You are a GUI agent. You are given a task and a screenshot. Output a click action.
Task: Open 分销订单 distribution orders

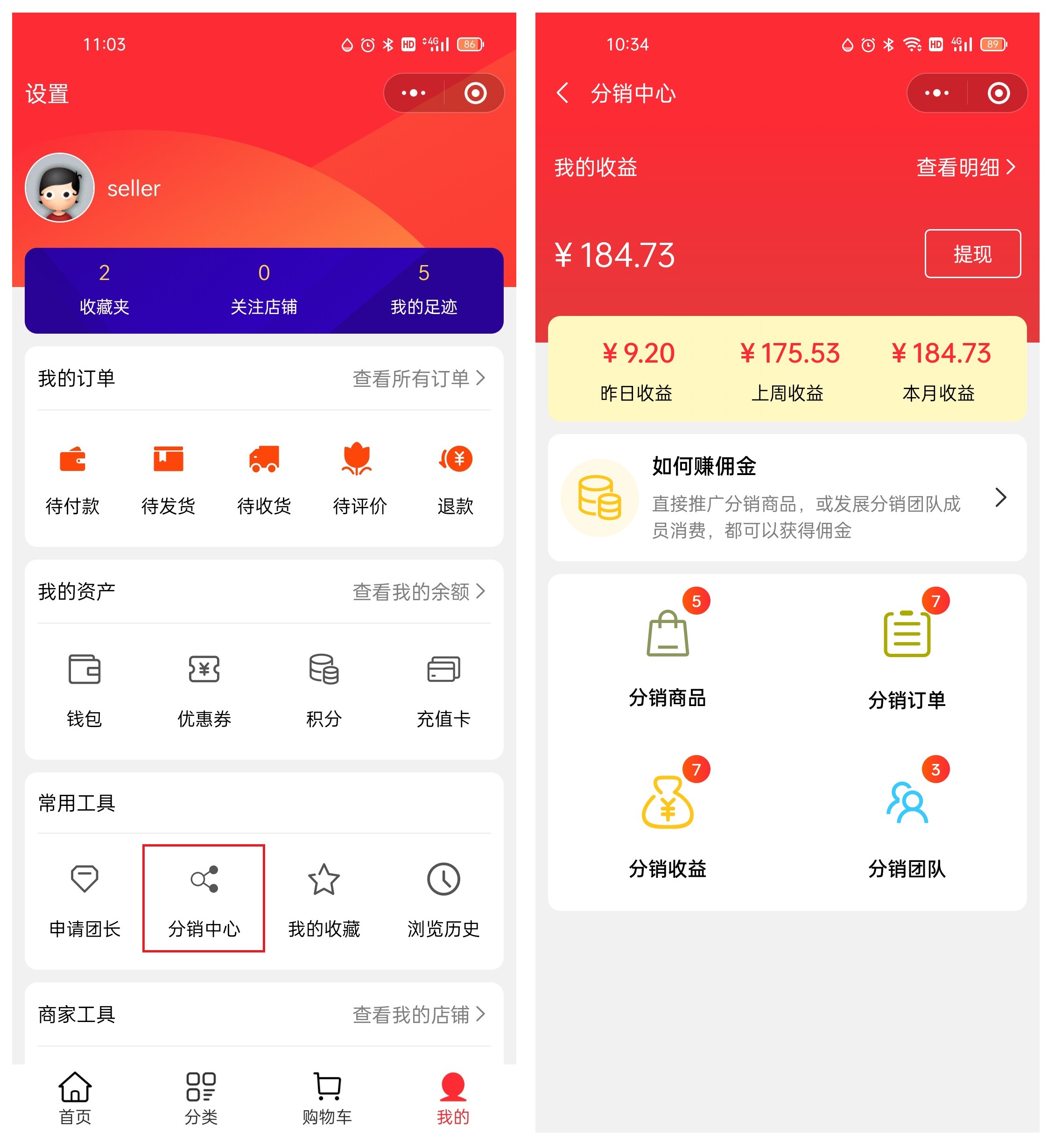point(907,656)
